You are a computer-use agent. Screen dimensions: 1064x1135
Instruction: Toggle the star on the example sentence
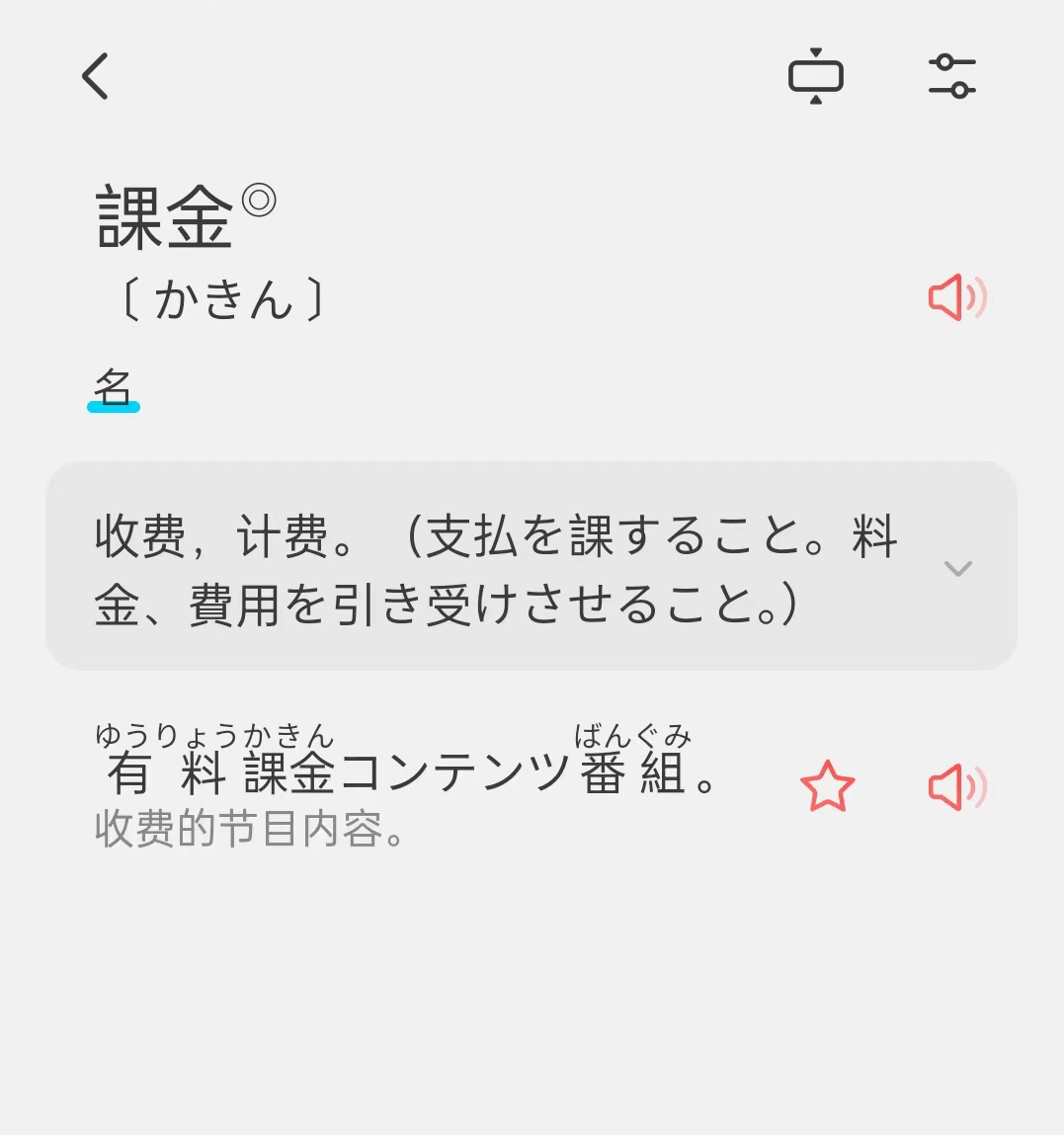pyautogui.click(x=829, y=787)
